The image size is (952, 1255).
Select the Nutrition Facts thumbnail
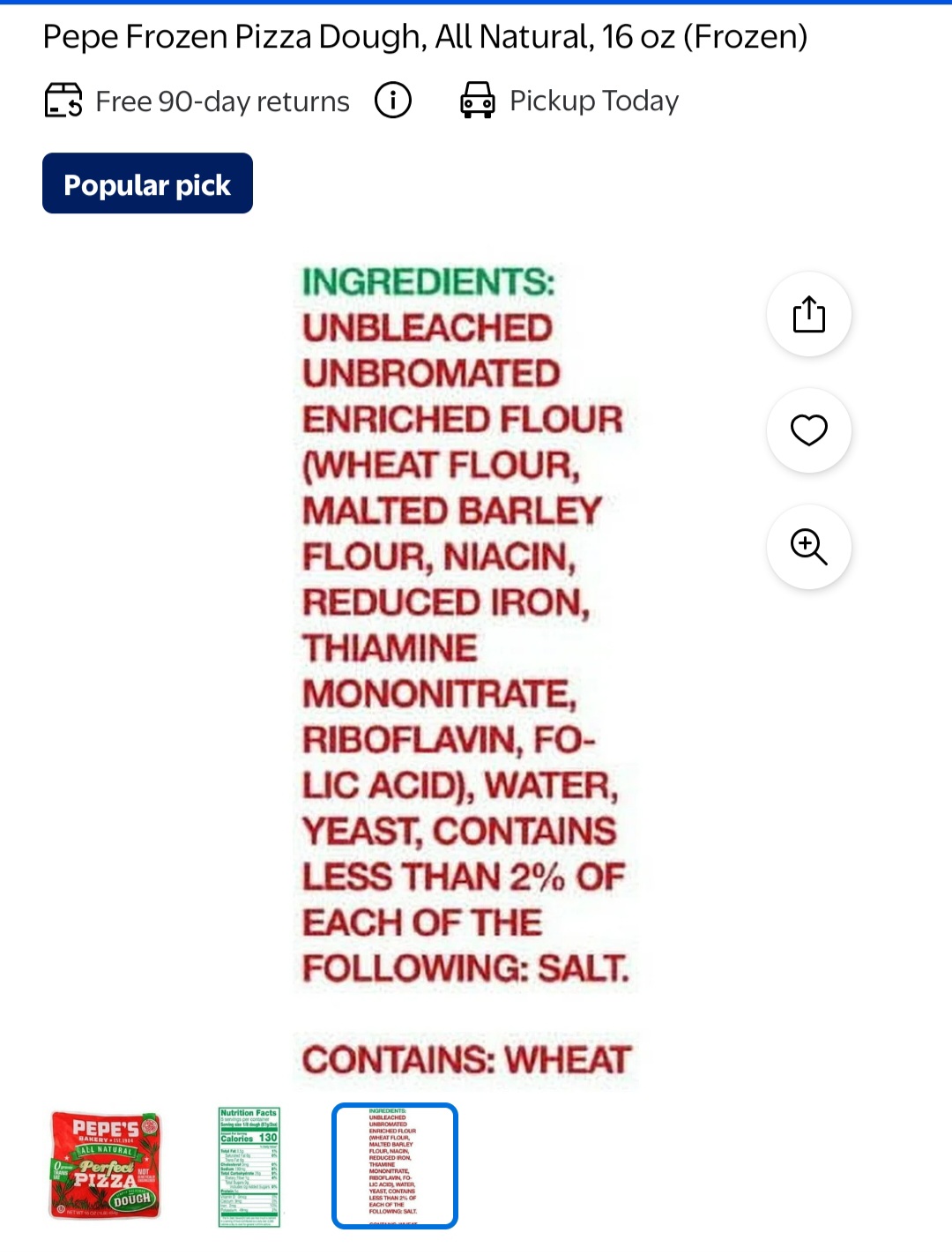tap(249, 1165)
